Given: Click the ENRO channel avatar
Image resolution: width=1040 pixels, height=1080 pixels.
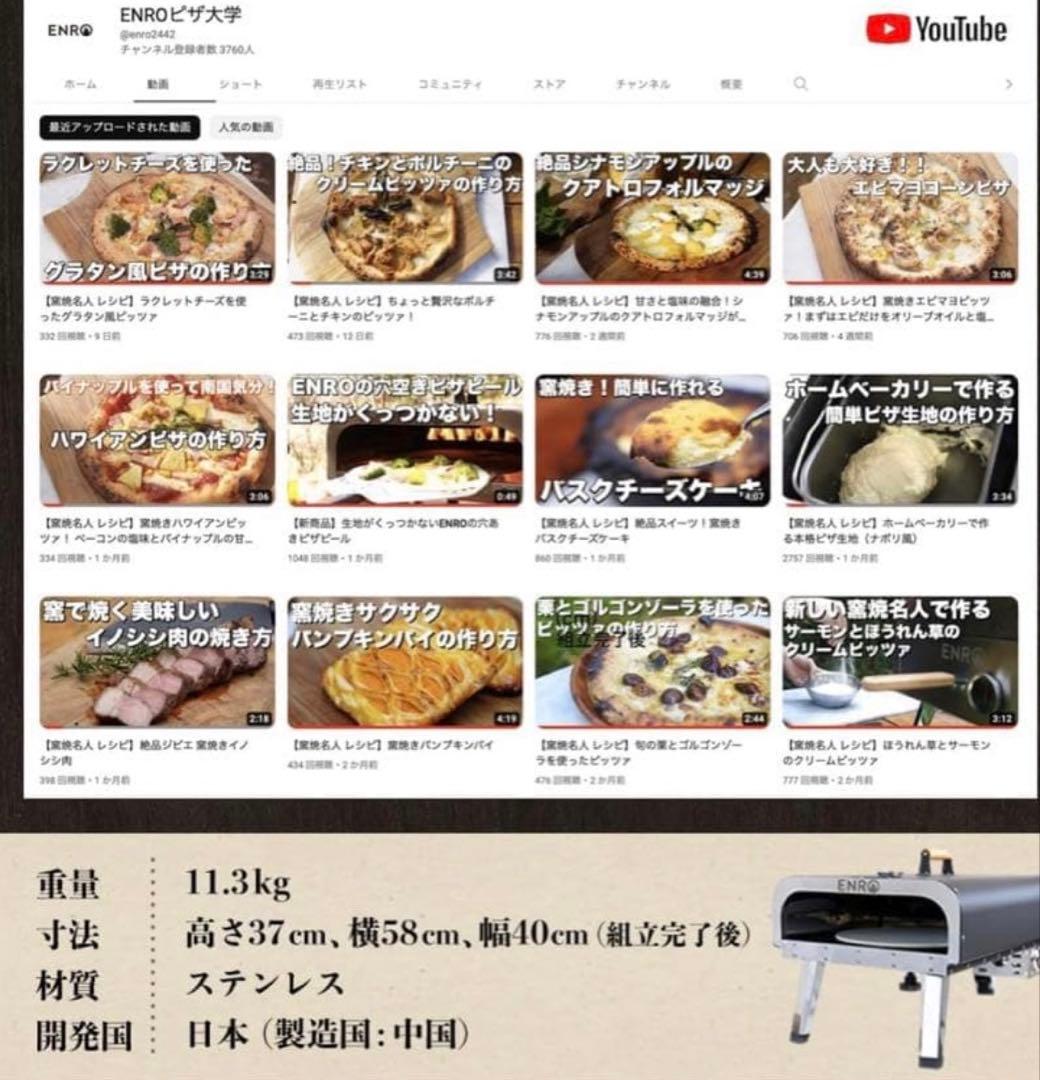Looking at the screenshot, I should tap(67, 31).
